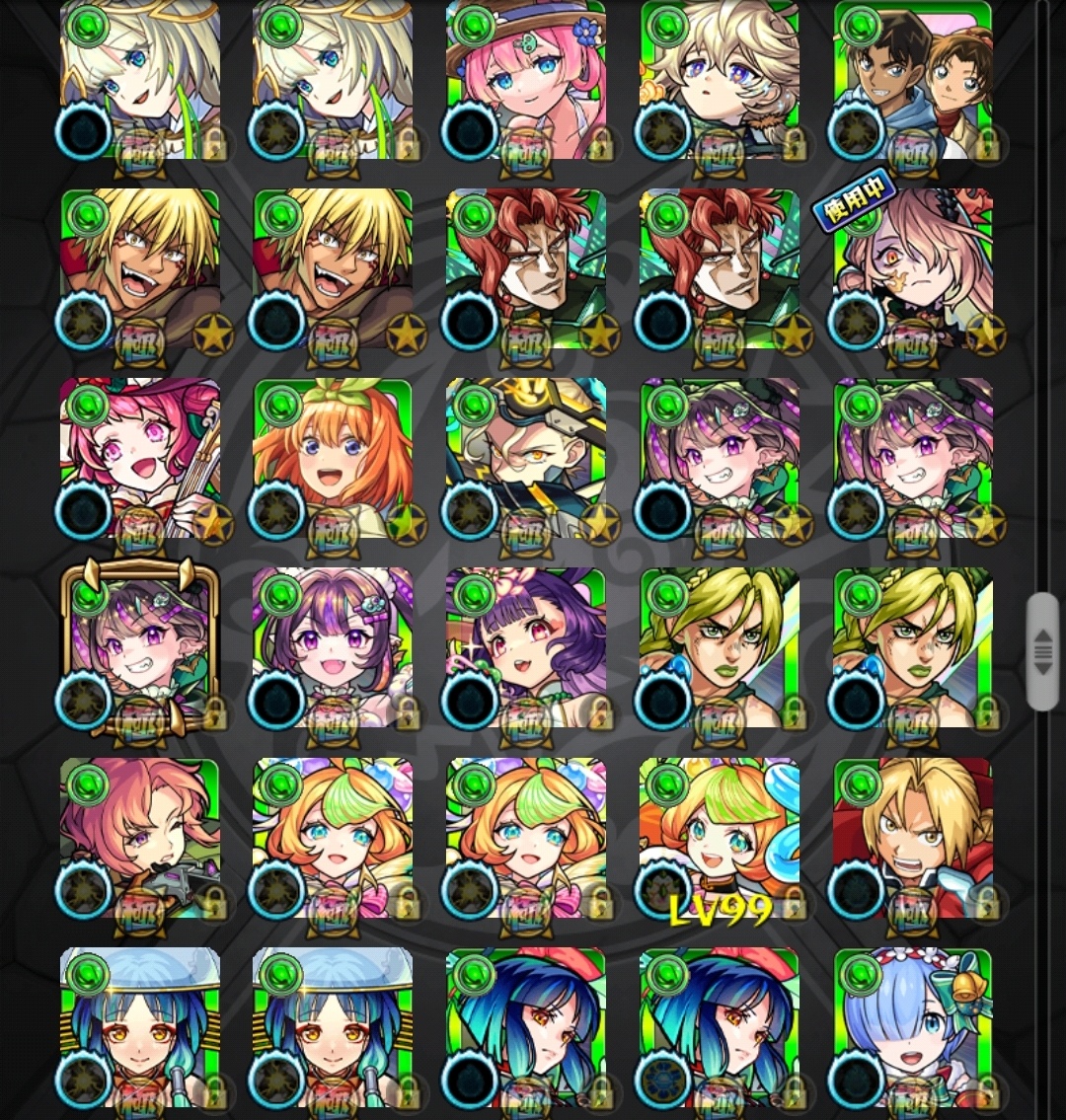Open the curly blonde character tile
Viewport: 1066px width, 1120px height.
coord(719,81)
